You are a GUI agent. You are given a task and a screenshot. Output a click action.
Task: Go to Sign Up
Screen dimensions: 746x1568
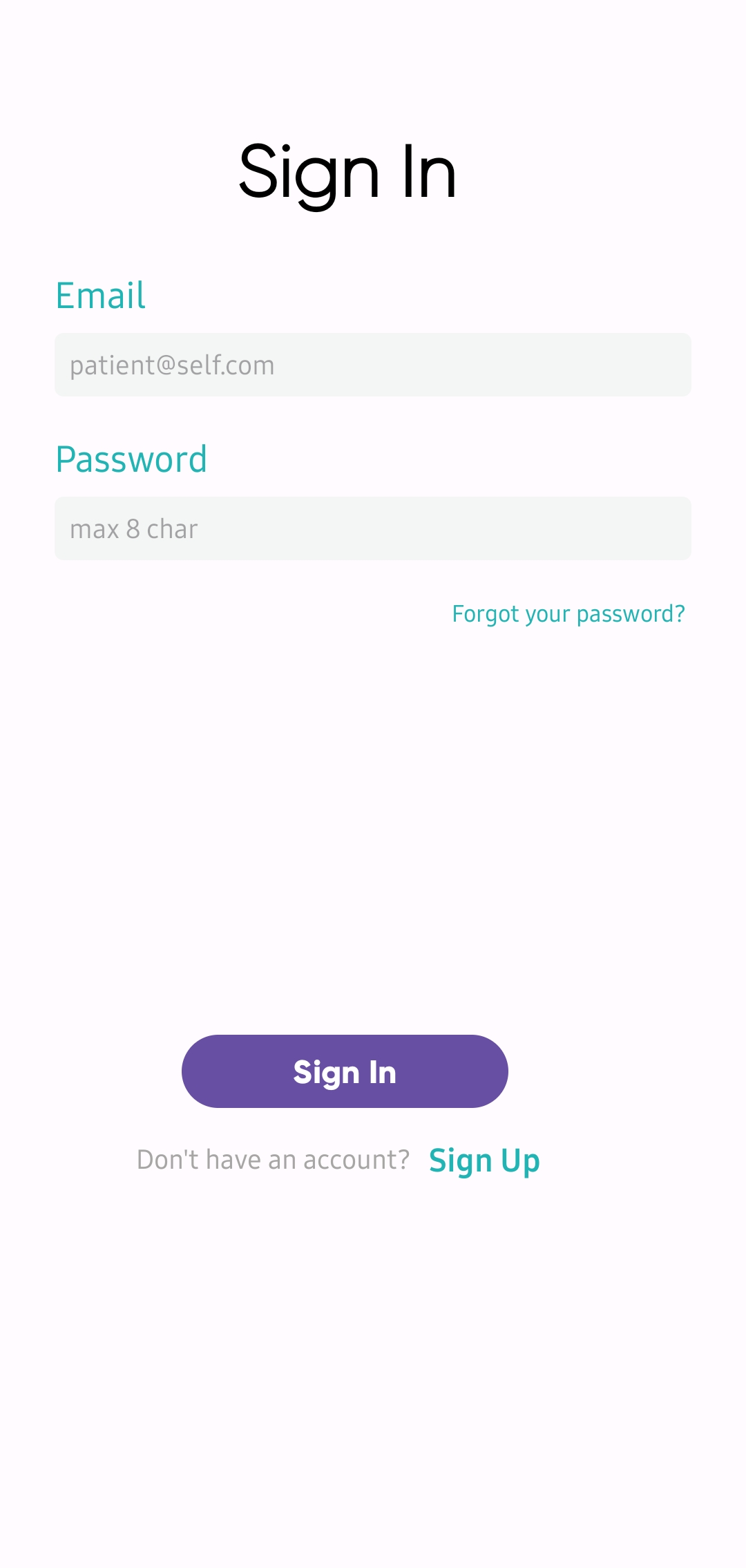(484, 1160)
